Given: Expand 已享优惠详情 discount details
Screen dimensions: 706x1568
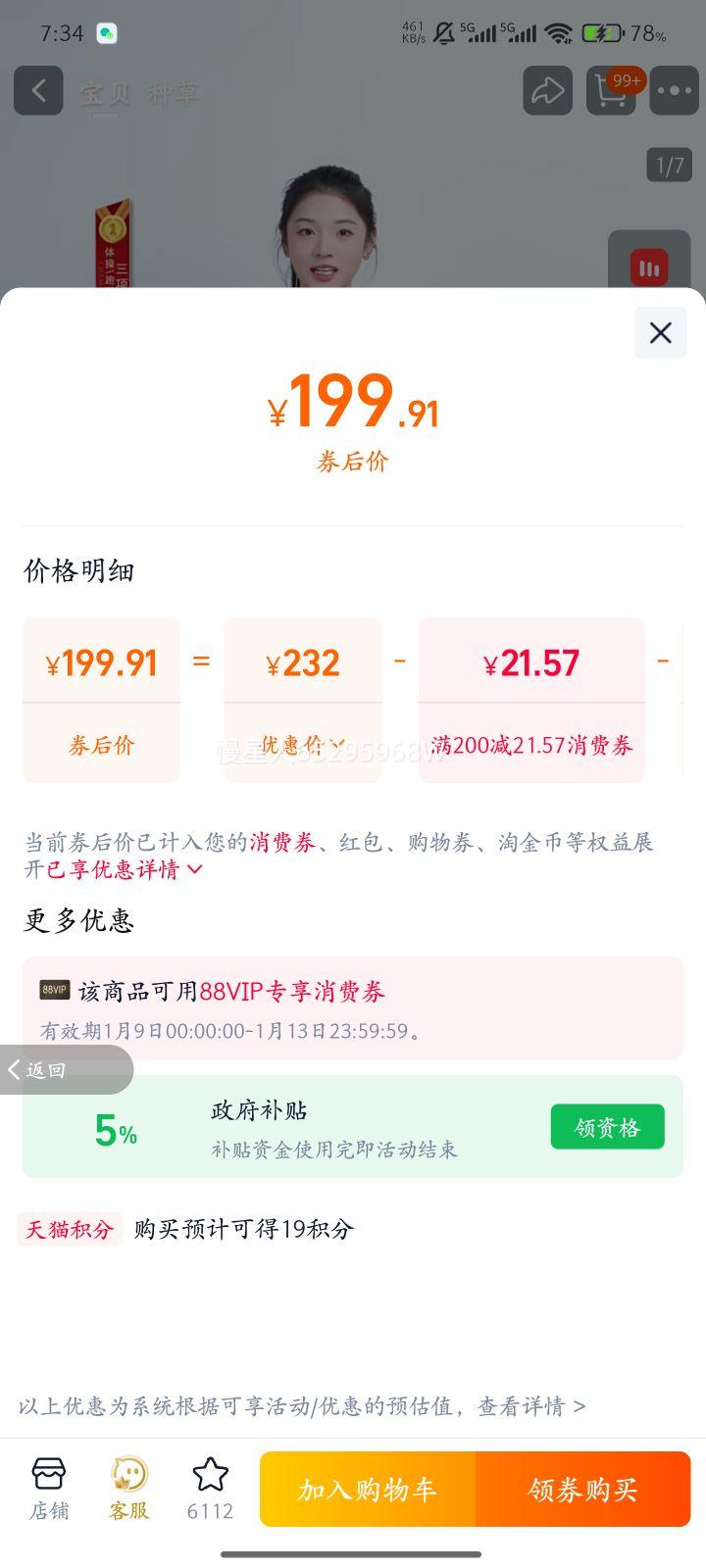Looking at the screenshot, I should tap(120, 869).
